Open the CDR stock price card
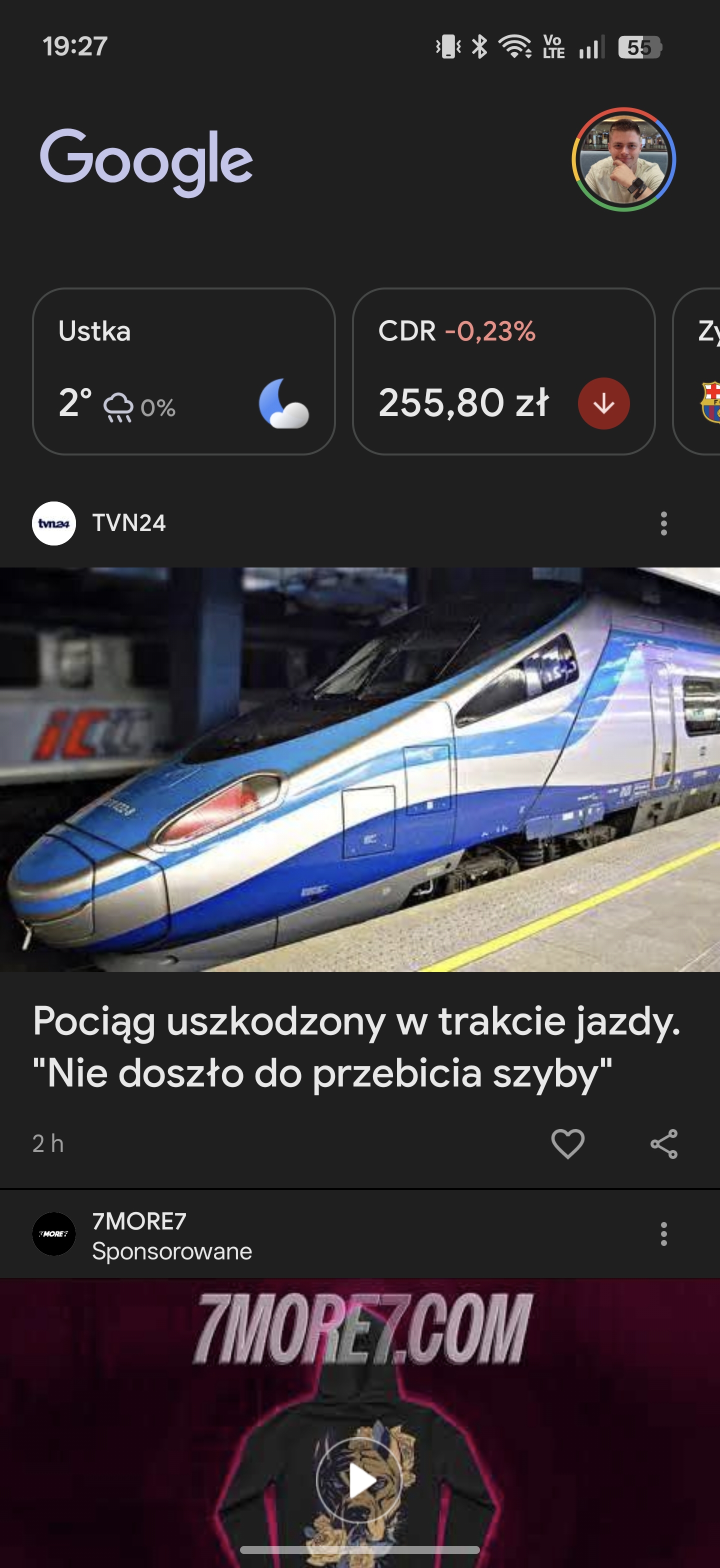This screenshot has height=1568, width=720. click(x=503, y=371)
